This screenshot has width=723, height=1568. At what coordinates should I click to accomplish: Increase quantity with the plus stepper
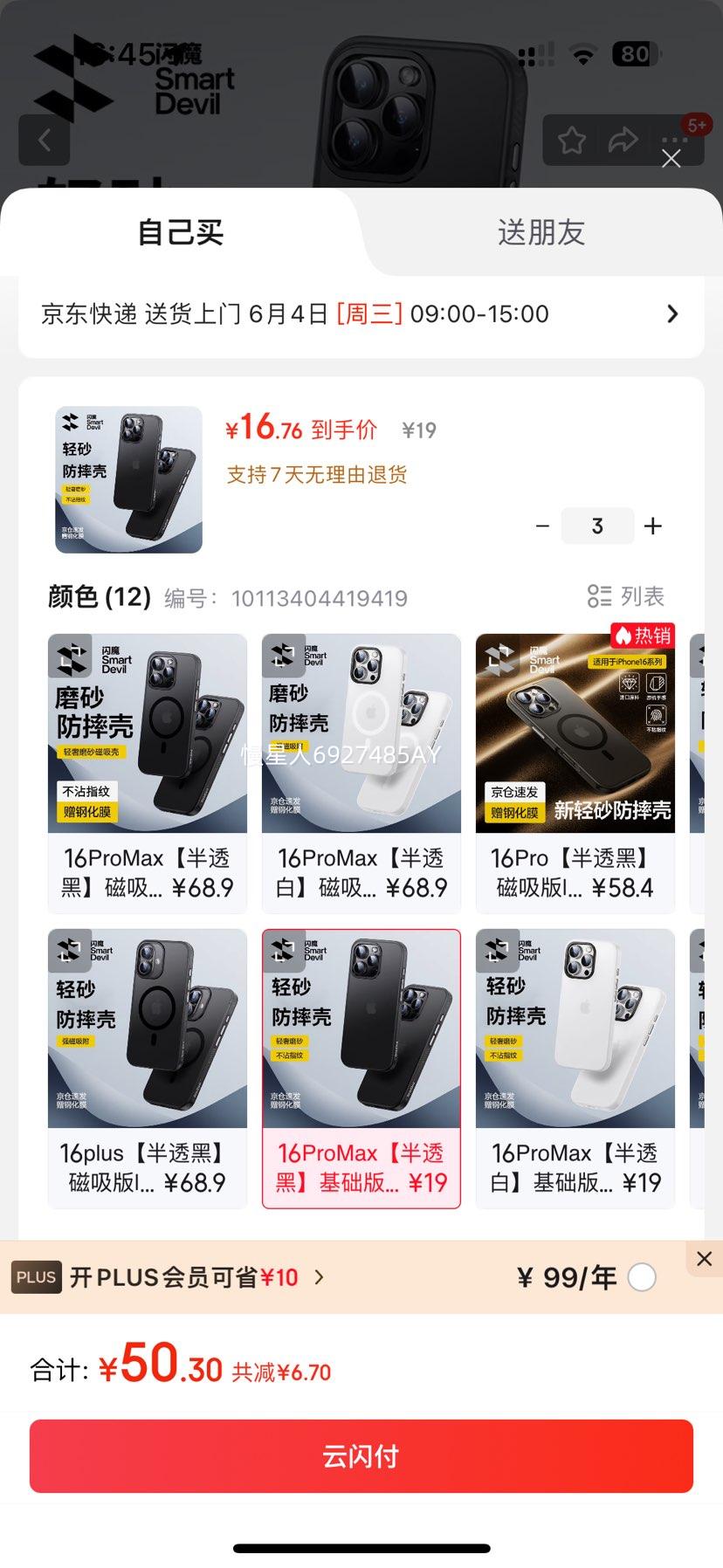tap(652, 526)
